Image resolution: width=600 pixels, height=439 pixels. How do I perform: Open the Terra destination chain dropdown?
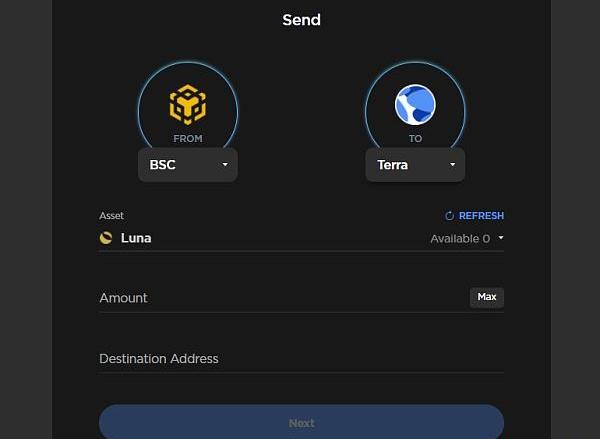point(414,165)
